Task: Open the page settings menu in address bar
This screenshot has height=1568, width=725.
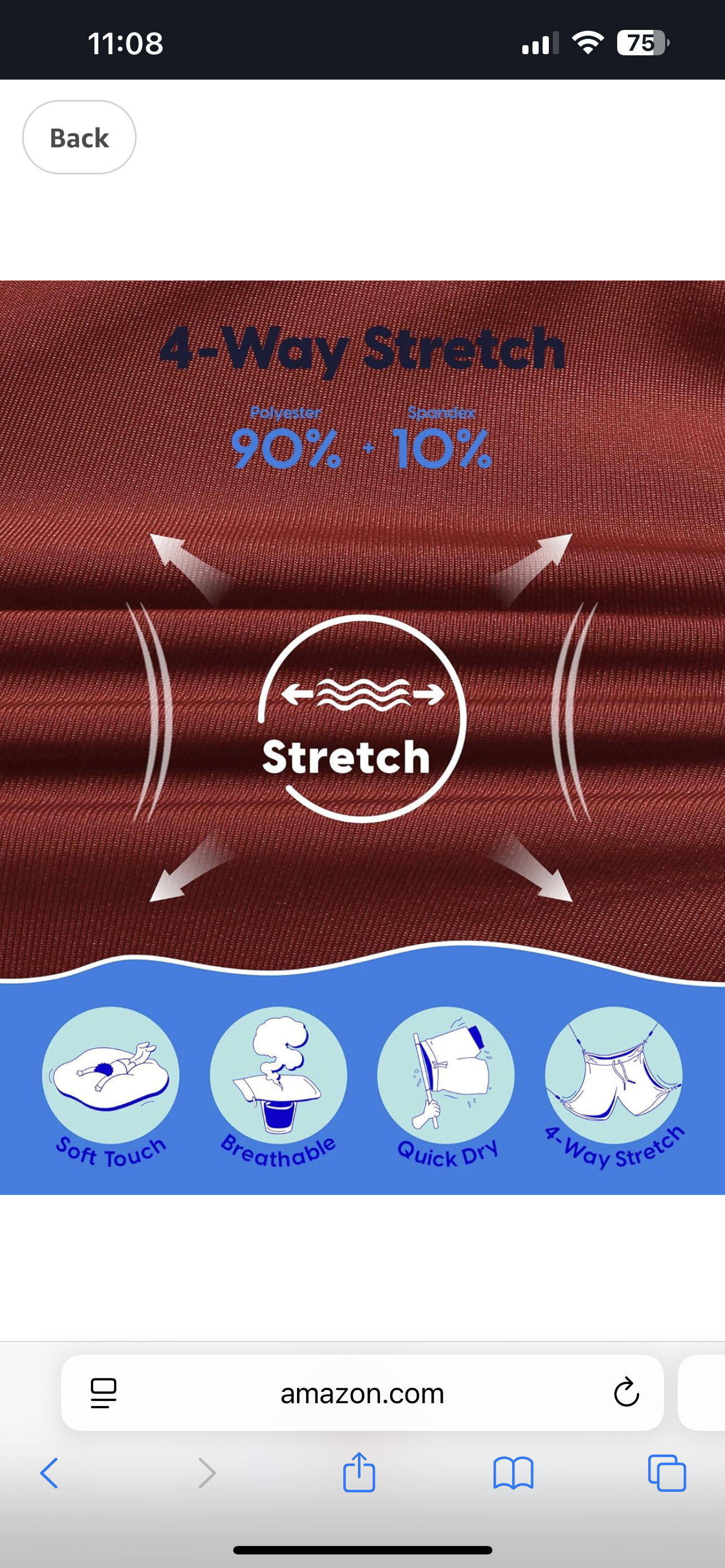Action: click(103, 1392)
